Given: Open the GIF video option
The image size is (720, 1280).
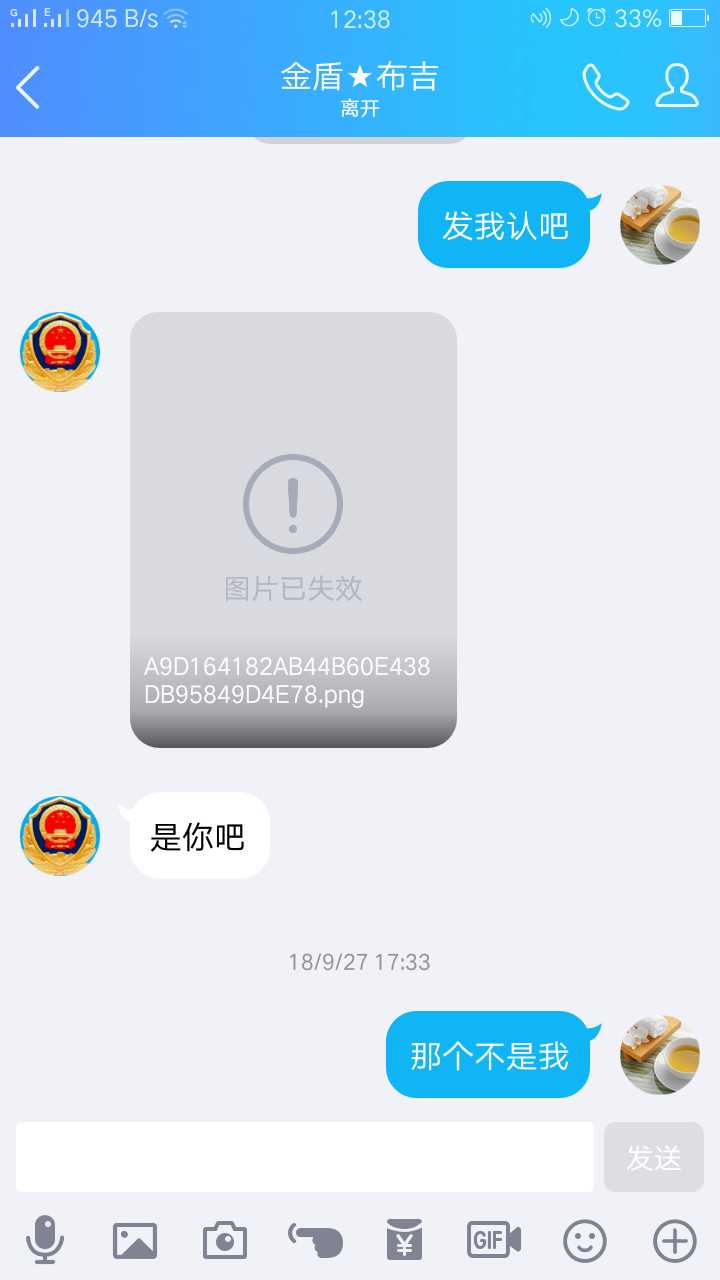Looking at the screenshot, I should 494,1240.
